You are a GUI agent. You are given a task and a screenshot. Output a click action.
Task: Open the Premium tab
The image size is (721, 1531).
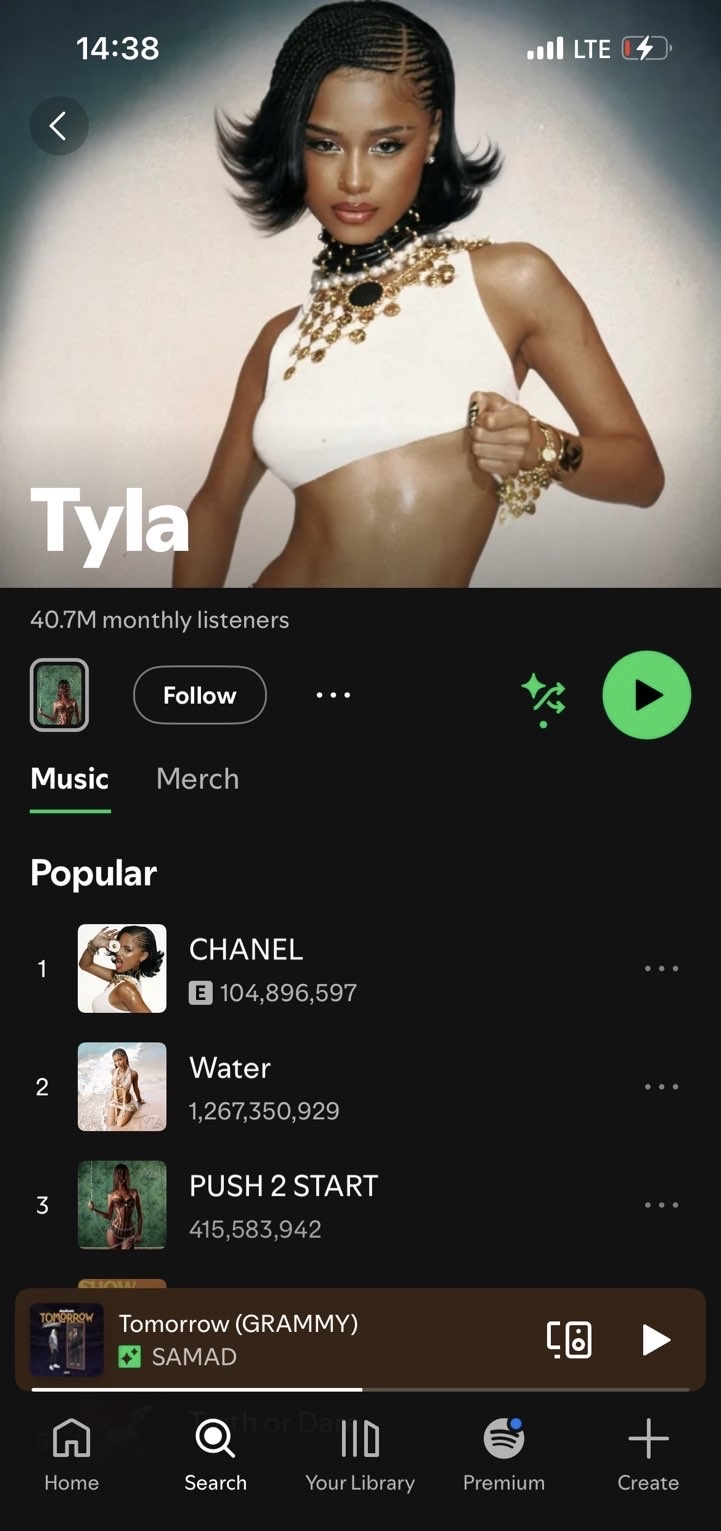(504, 1456)
